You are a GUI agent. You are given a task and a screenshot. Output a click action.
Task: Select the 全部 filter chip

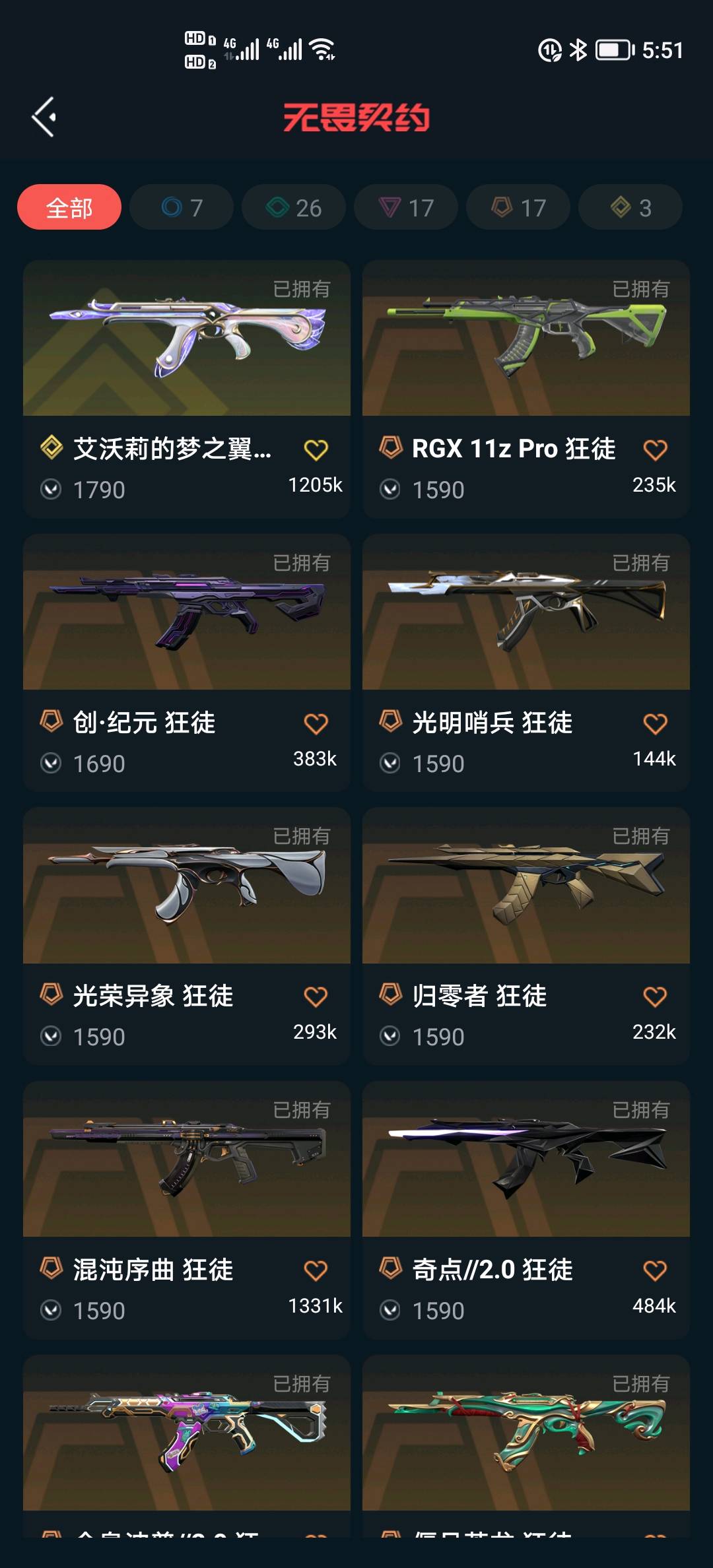(x=69, y=207)
